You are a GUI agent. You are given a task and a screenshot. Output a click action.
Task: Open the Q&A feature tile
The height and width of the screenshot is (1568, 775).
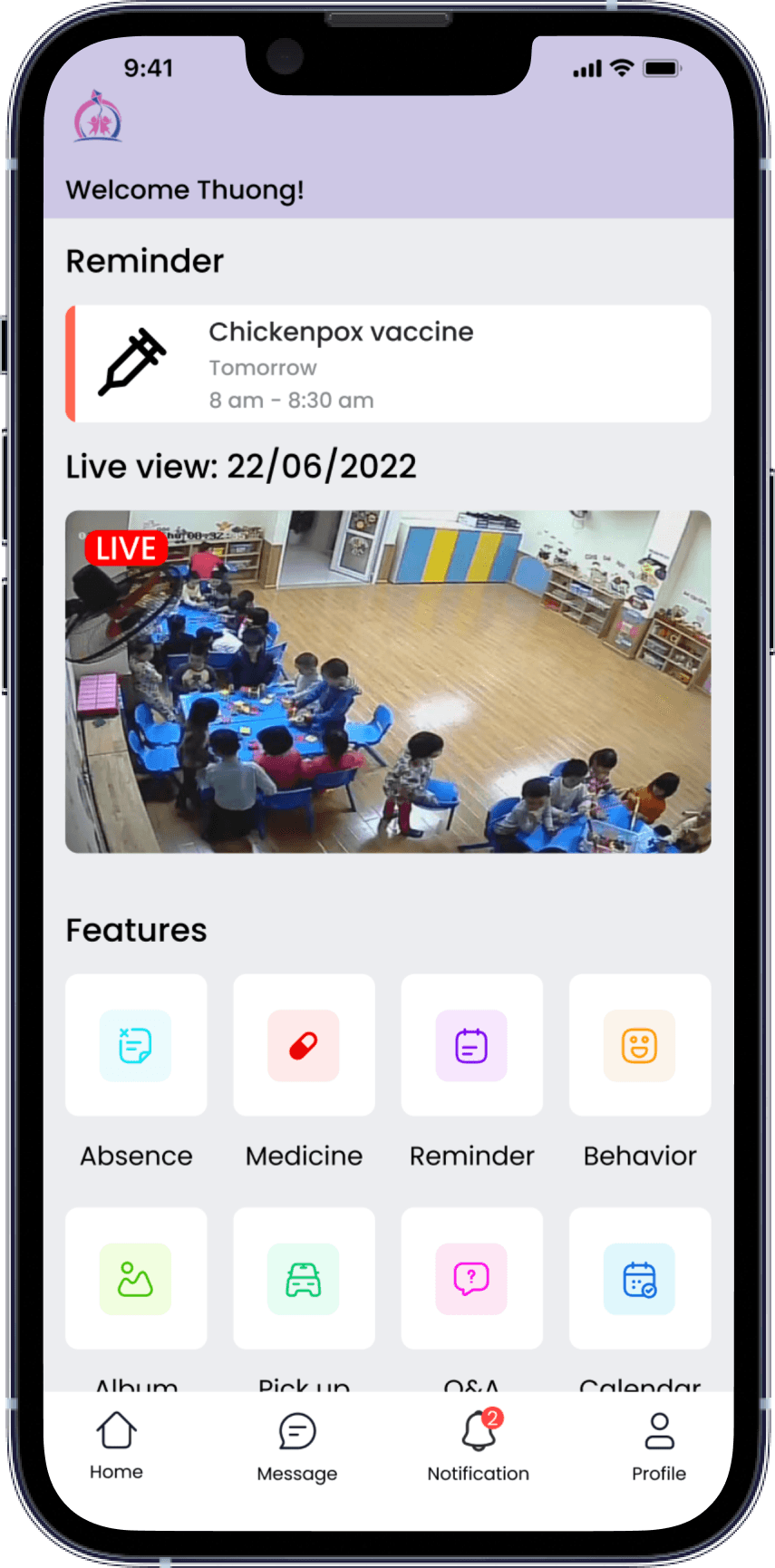[x=471, y=1278]
